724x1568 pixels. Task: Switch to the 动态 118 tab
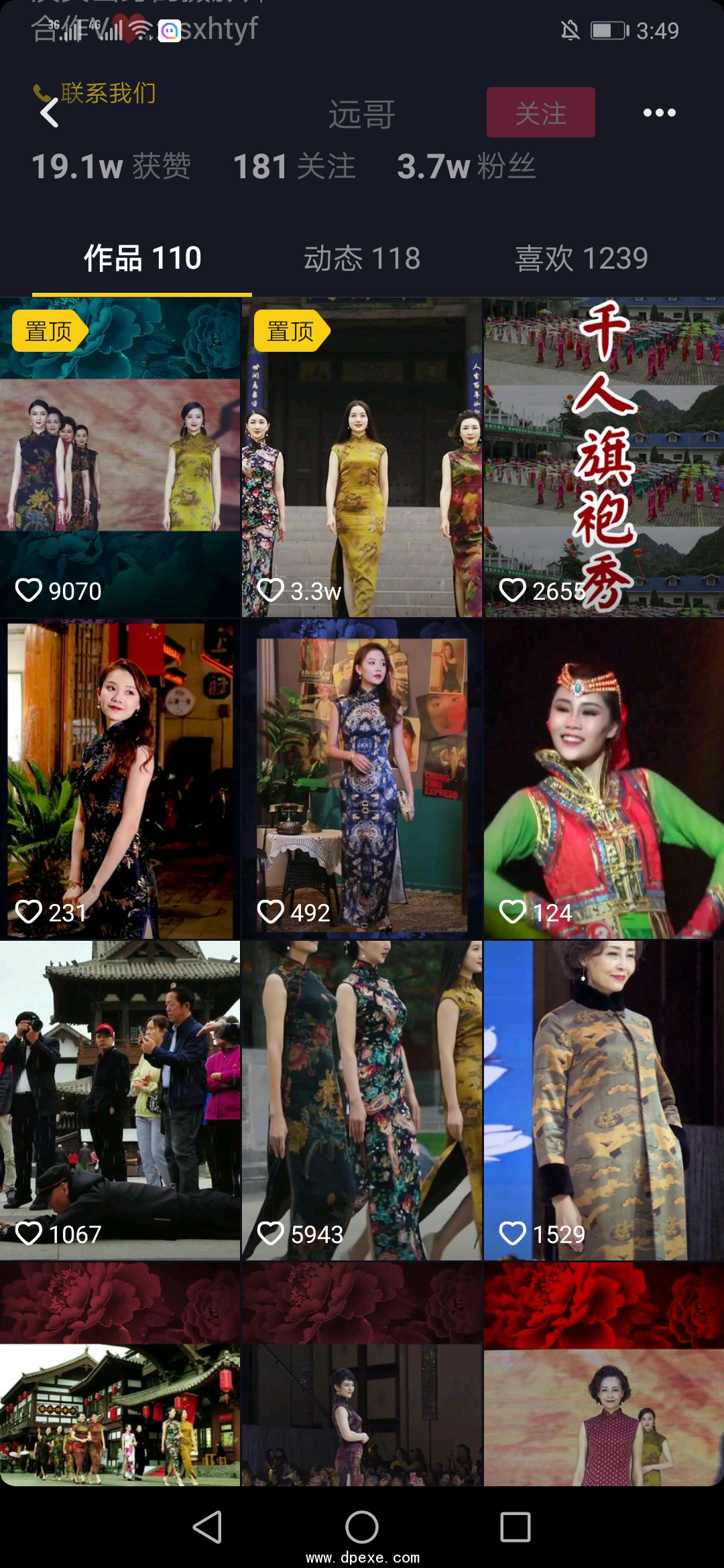[362, 259]
